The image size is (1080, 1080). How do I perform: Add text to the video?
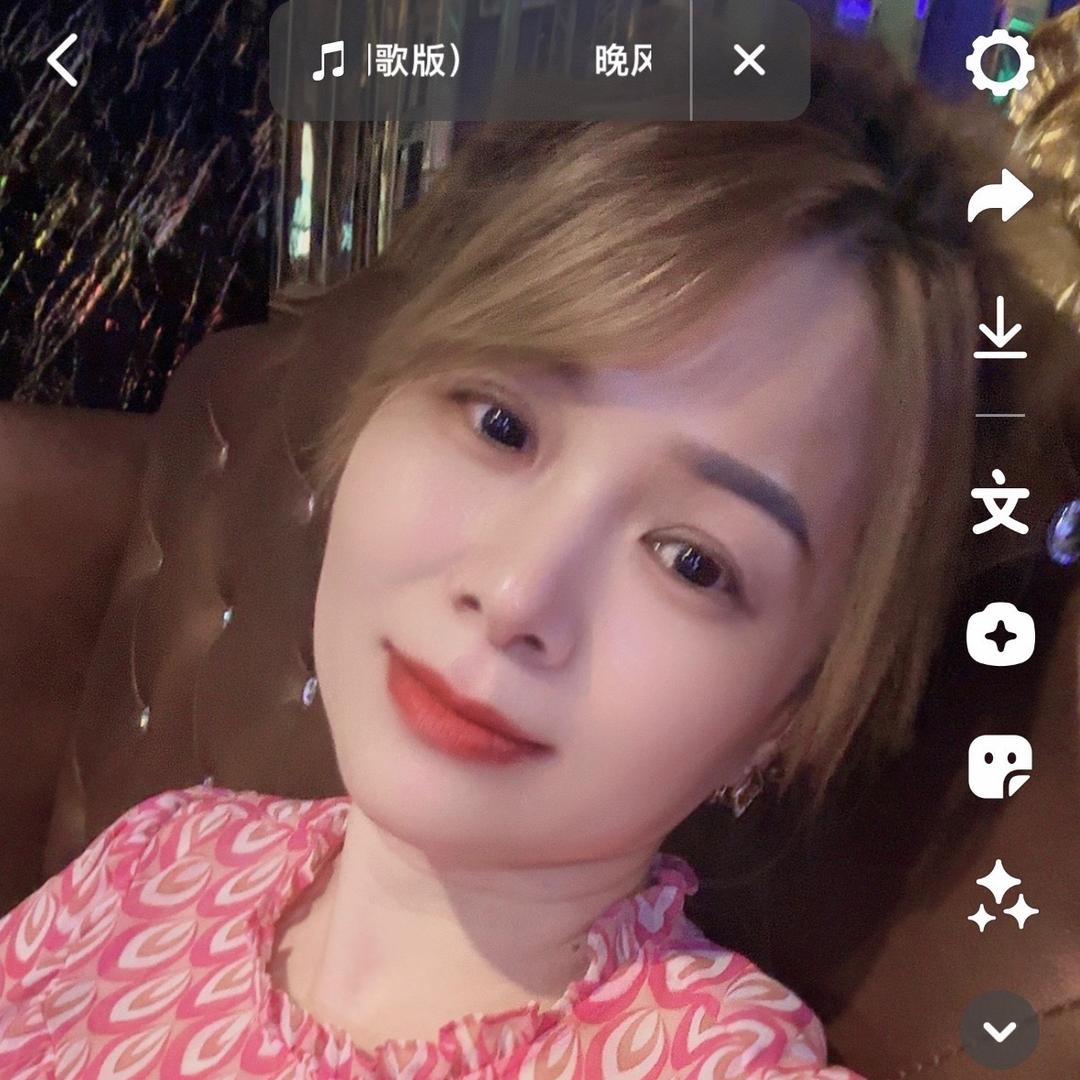point(1000,504)
